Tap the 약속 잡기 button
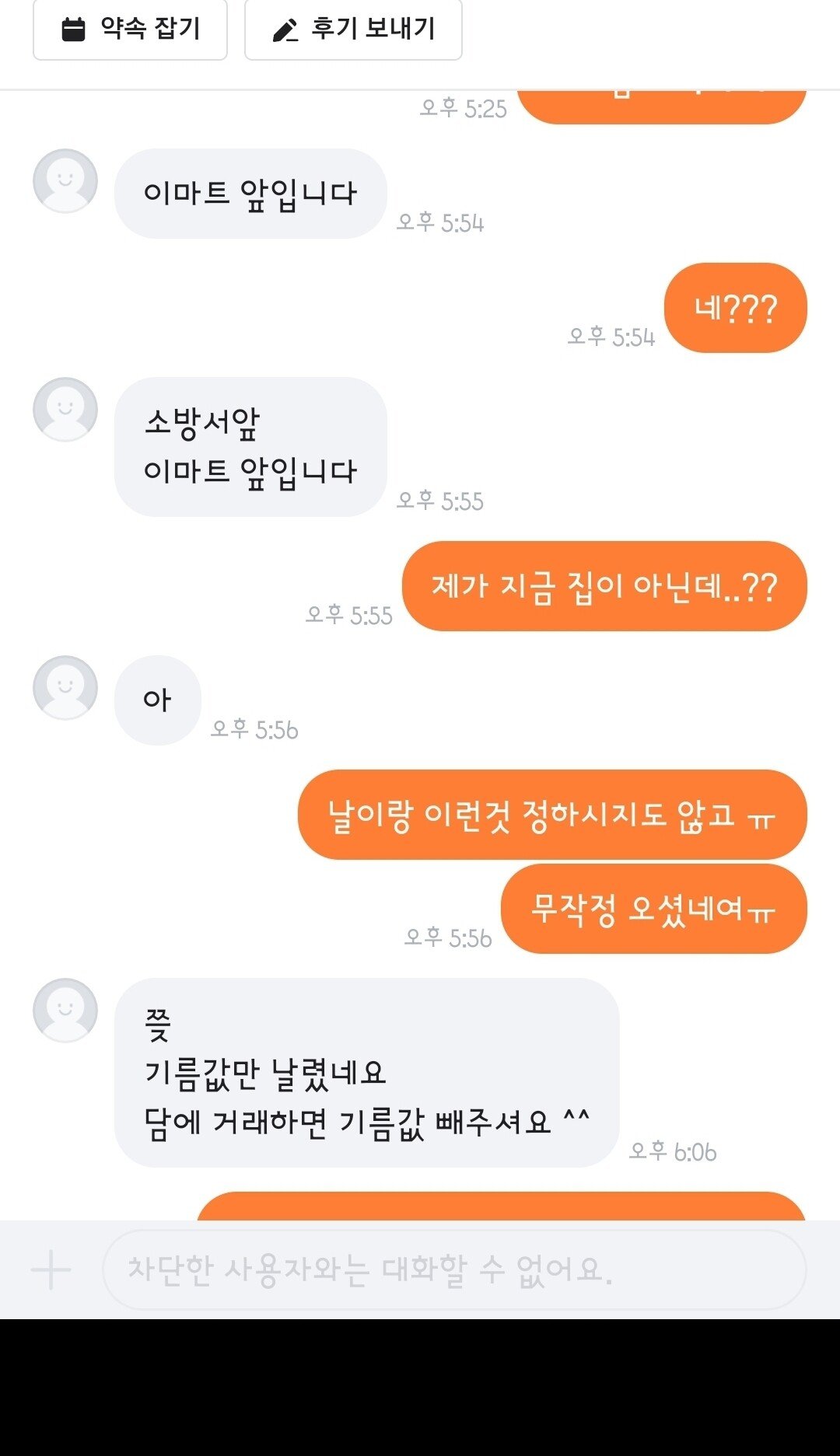Image resolution: width=840 pixels, height=1456 pixels. click(130, 30)
